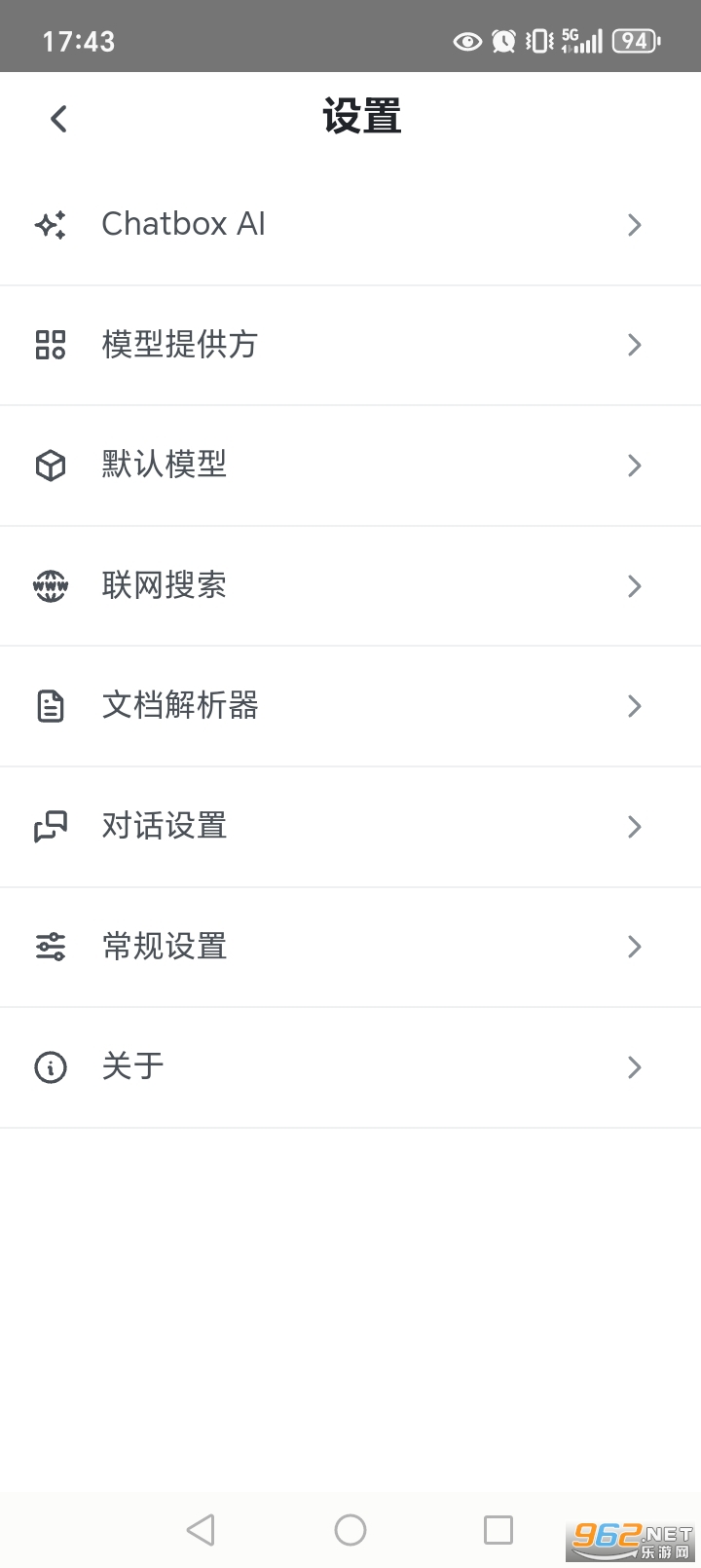The image size is (701, 1568).
Task: Click the 关于 info icon
Action: click(x=51, y=1067)
